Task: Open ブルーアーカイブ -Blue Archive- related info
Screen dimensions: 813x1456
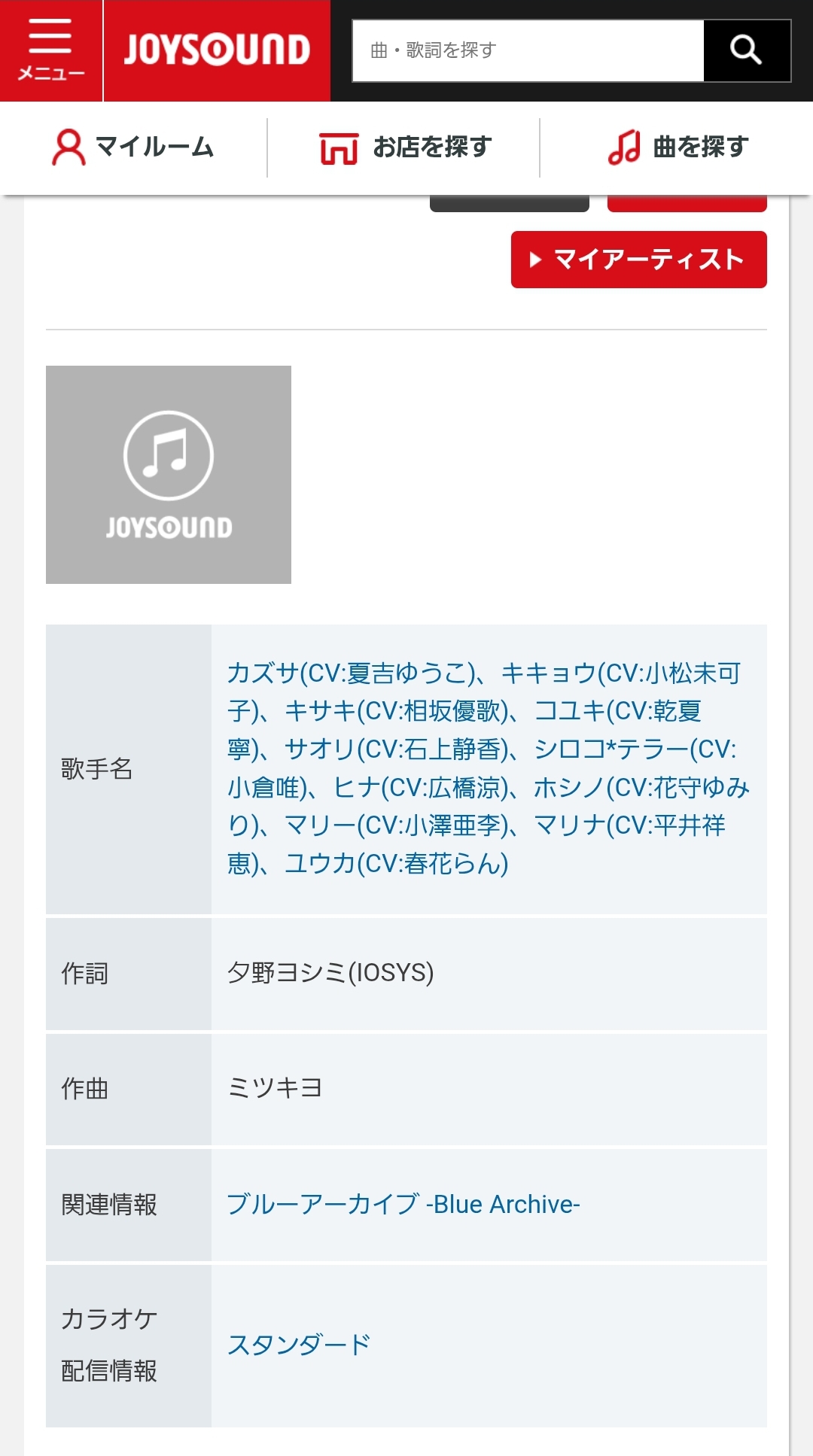Action: coord(403,1205)
